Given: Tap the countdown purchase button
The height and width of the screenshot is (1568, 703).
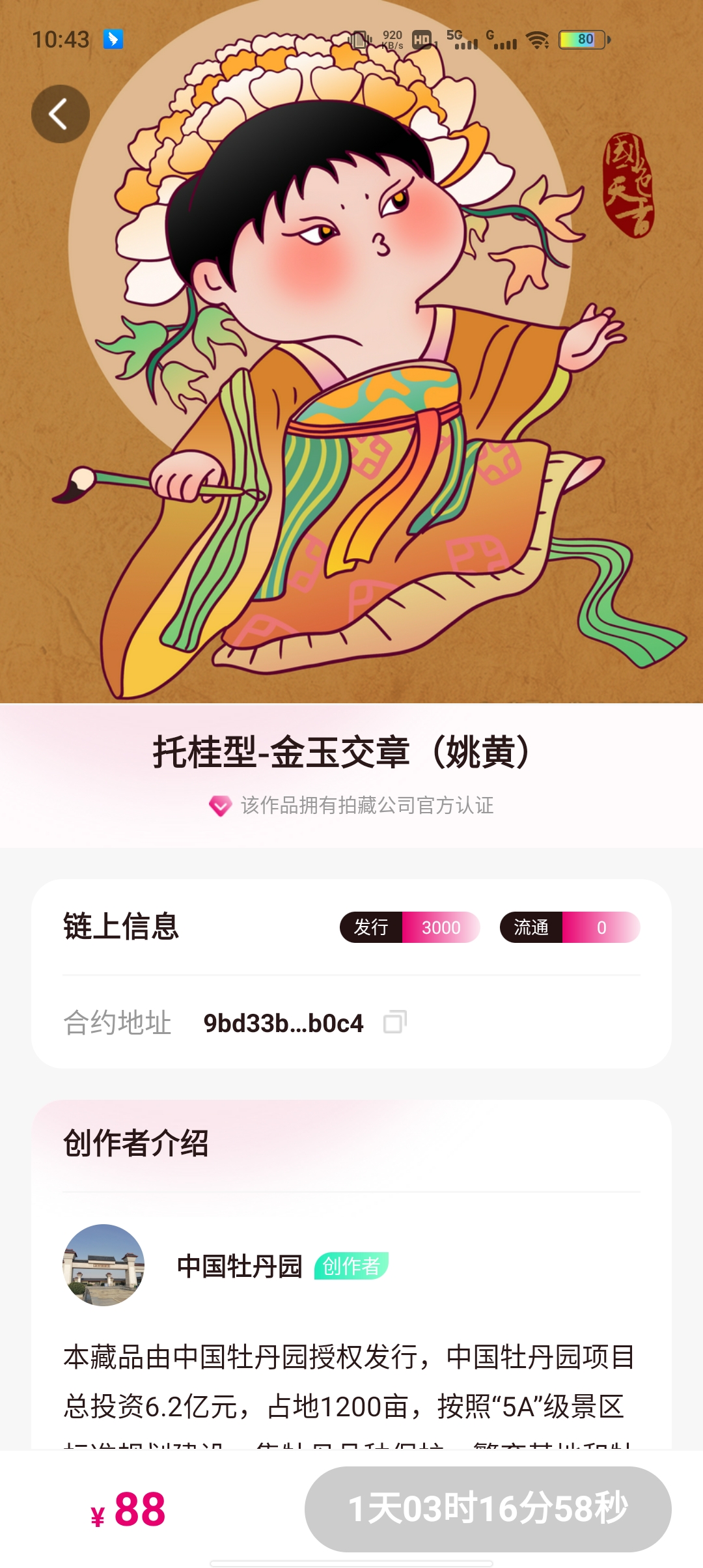Looking at the screenshot, I should 488,1509.
